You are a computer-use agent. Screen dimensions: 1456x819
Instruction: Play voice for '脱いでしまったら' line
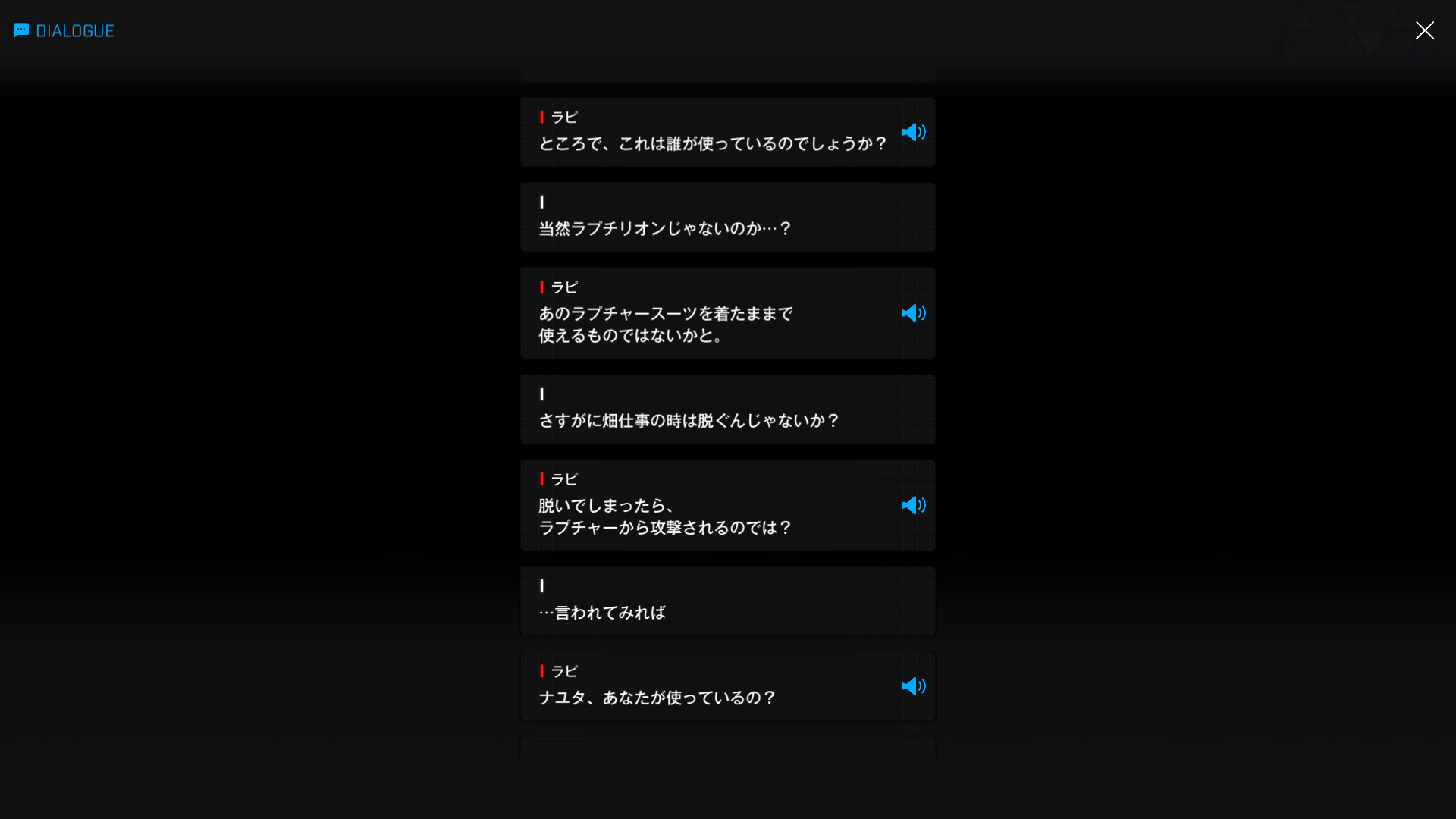913,505
